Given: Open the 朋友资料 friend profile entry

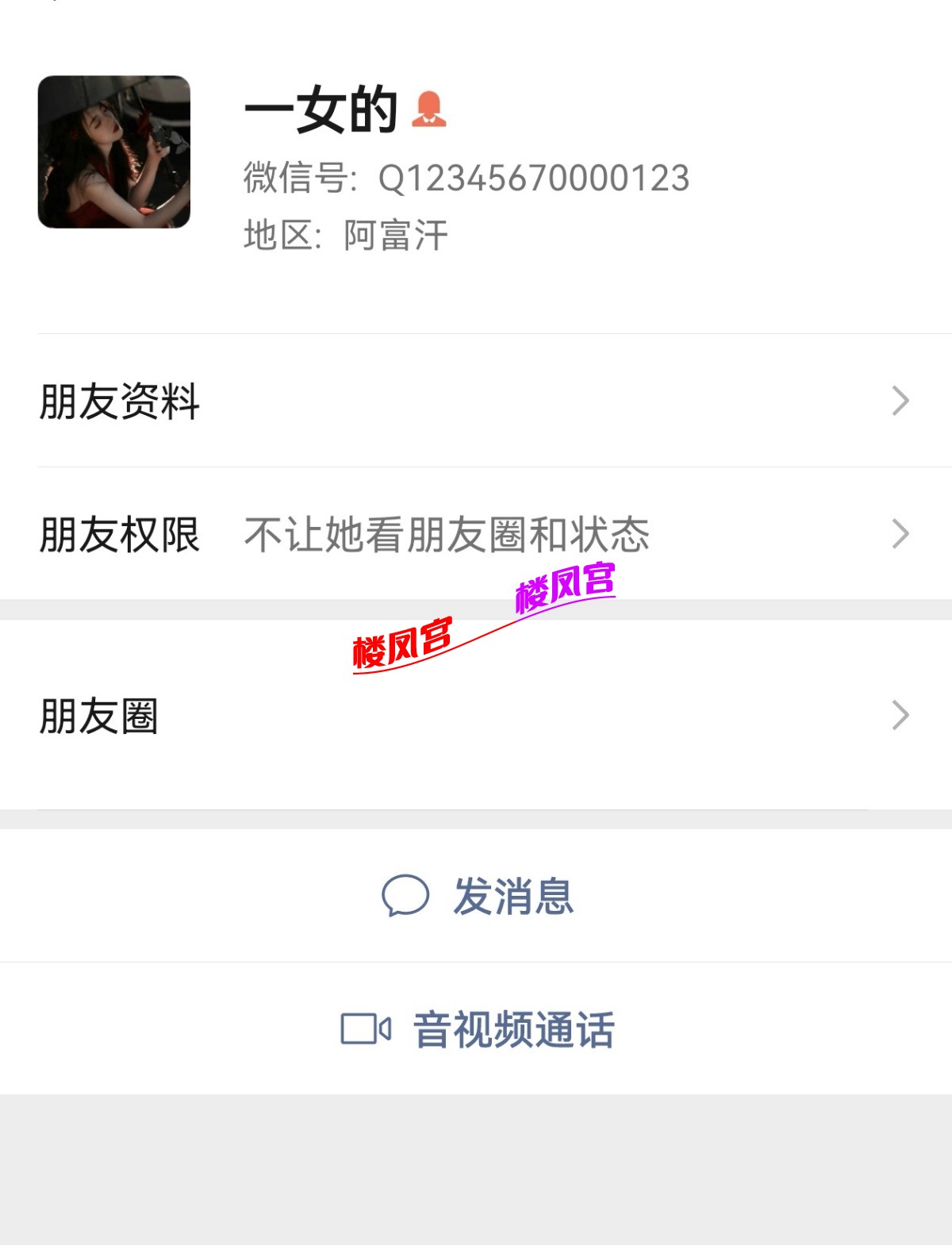Looking at the screenshot, I should point(121,401).
